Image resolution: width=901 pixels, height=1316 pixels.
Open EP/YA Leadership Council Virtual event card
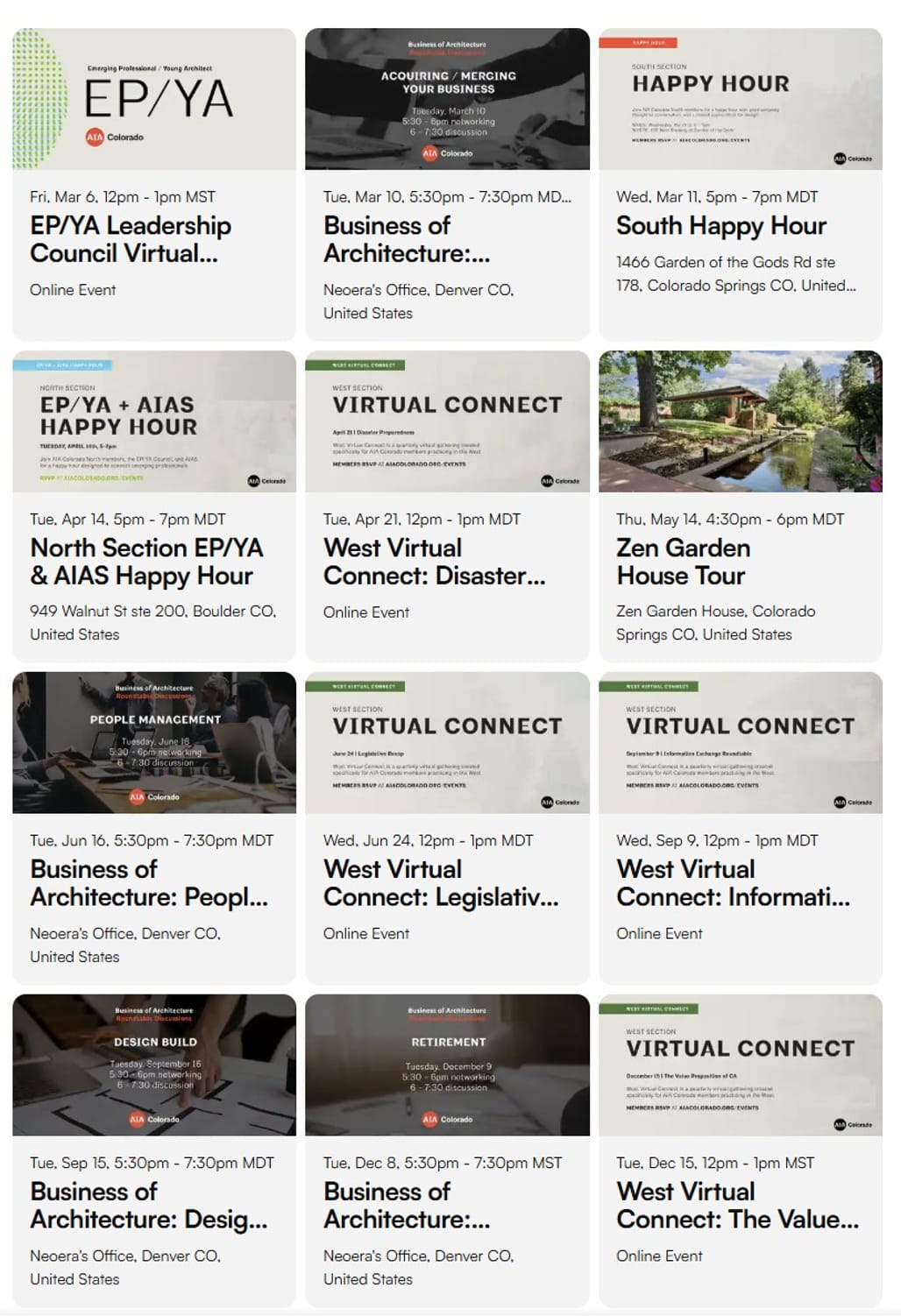(x=154, y=184)
